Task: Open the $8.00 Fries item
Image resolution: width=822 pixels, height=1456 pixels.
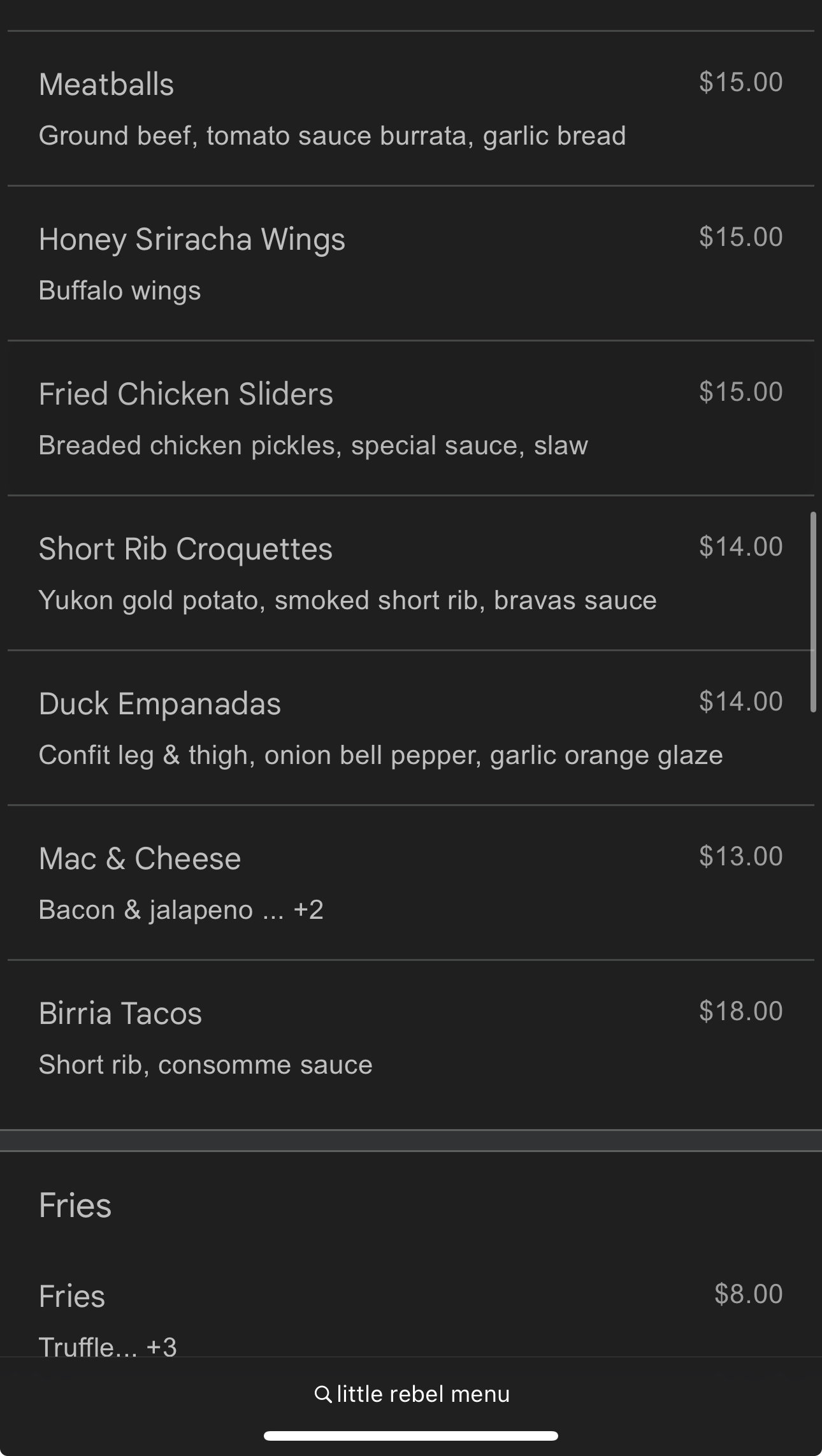Action: pyautogui.click(x=411, y=1317)
